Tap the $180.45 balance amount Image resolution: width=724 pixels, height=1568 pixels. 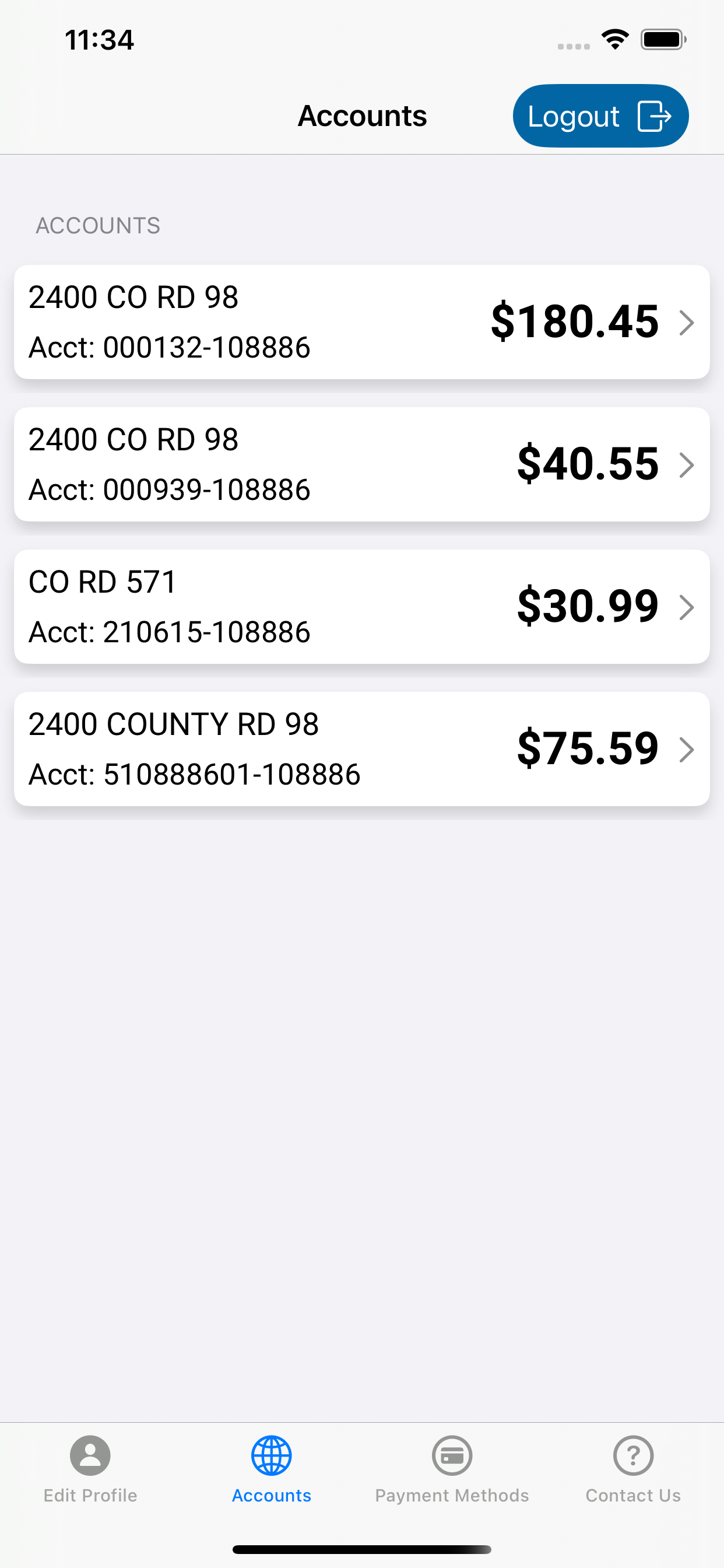tap(575, 323)
